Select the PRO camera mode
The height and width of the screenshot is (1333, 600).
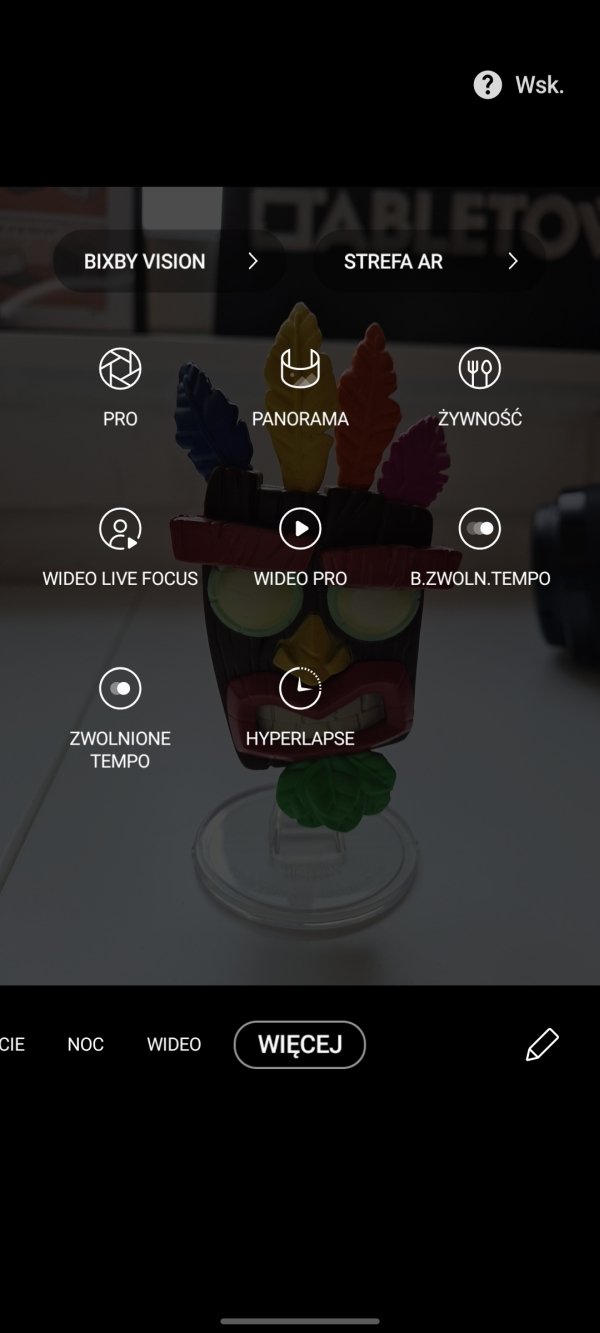[x=120, y=388]
